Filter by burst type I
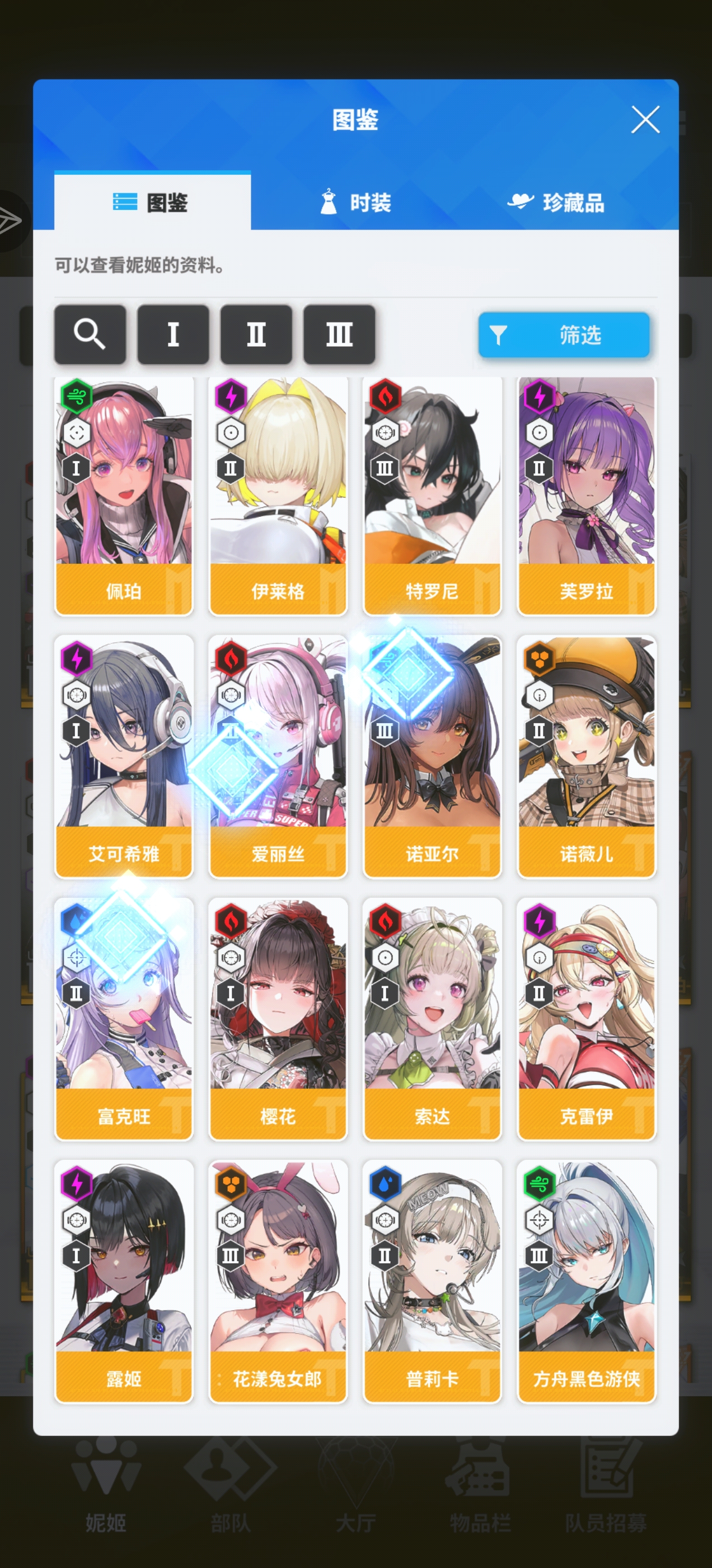Screen dimensions: 712x1568 coord(174,334)
